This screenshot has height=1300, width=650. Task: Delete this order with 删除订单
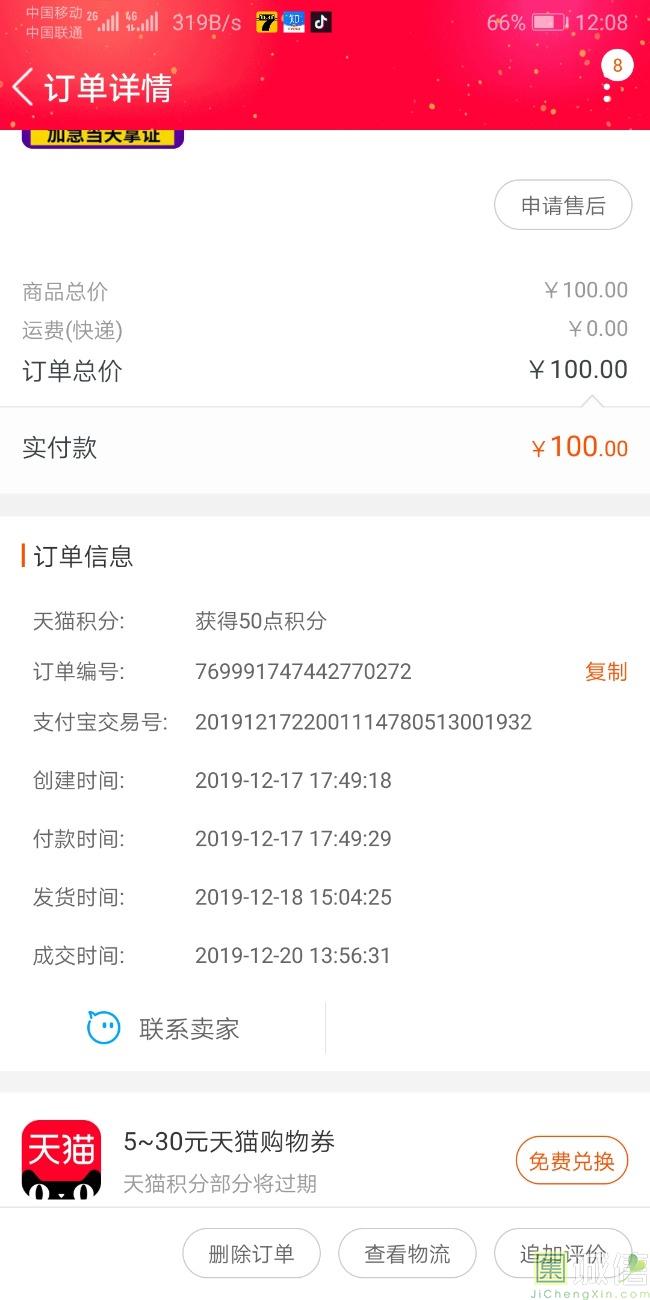pyautogui.click(x=251, y=1253)
